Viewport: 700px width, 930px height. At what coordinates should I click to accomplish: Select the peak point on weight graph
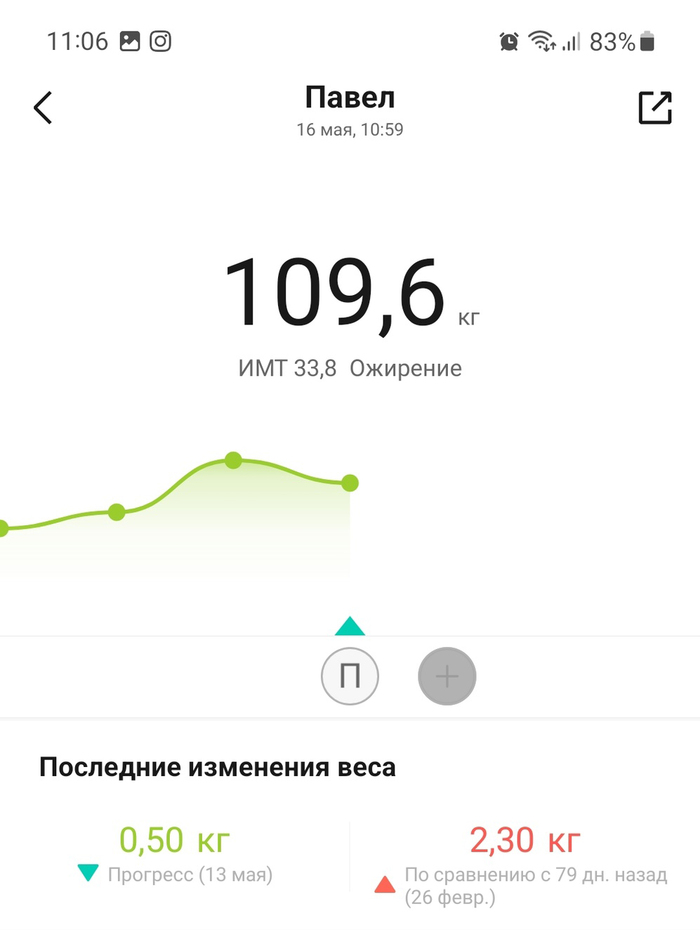[x=233, y=460]
